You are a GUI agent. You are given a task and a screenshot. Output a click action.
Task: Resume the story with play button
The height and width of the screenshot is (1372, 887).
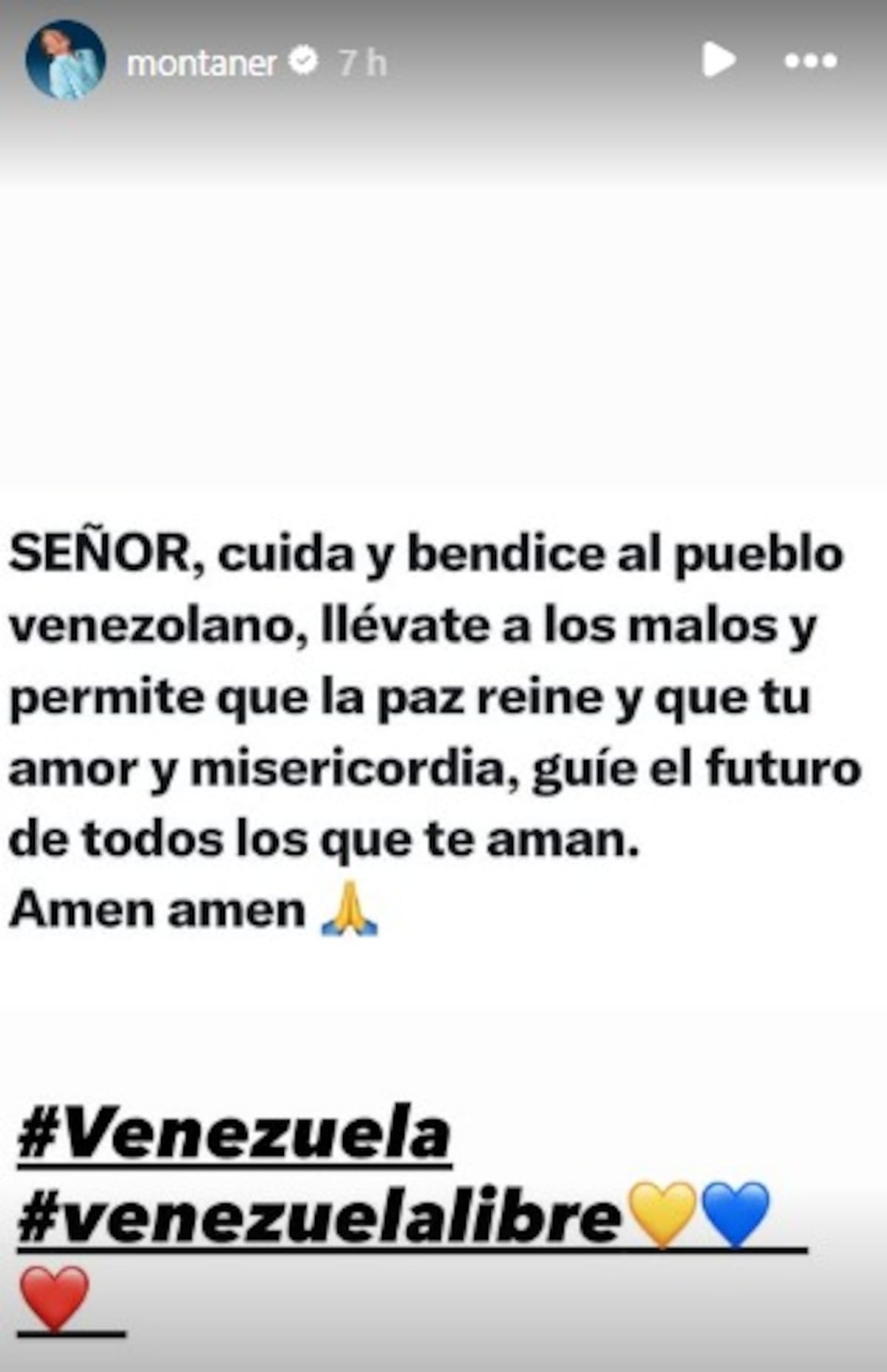tap(717, 60)
